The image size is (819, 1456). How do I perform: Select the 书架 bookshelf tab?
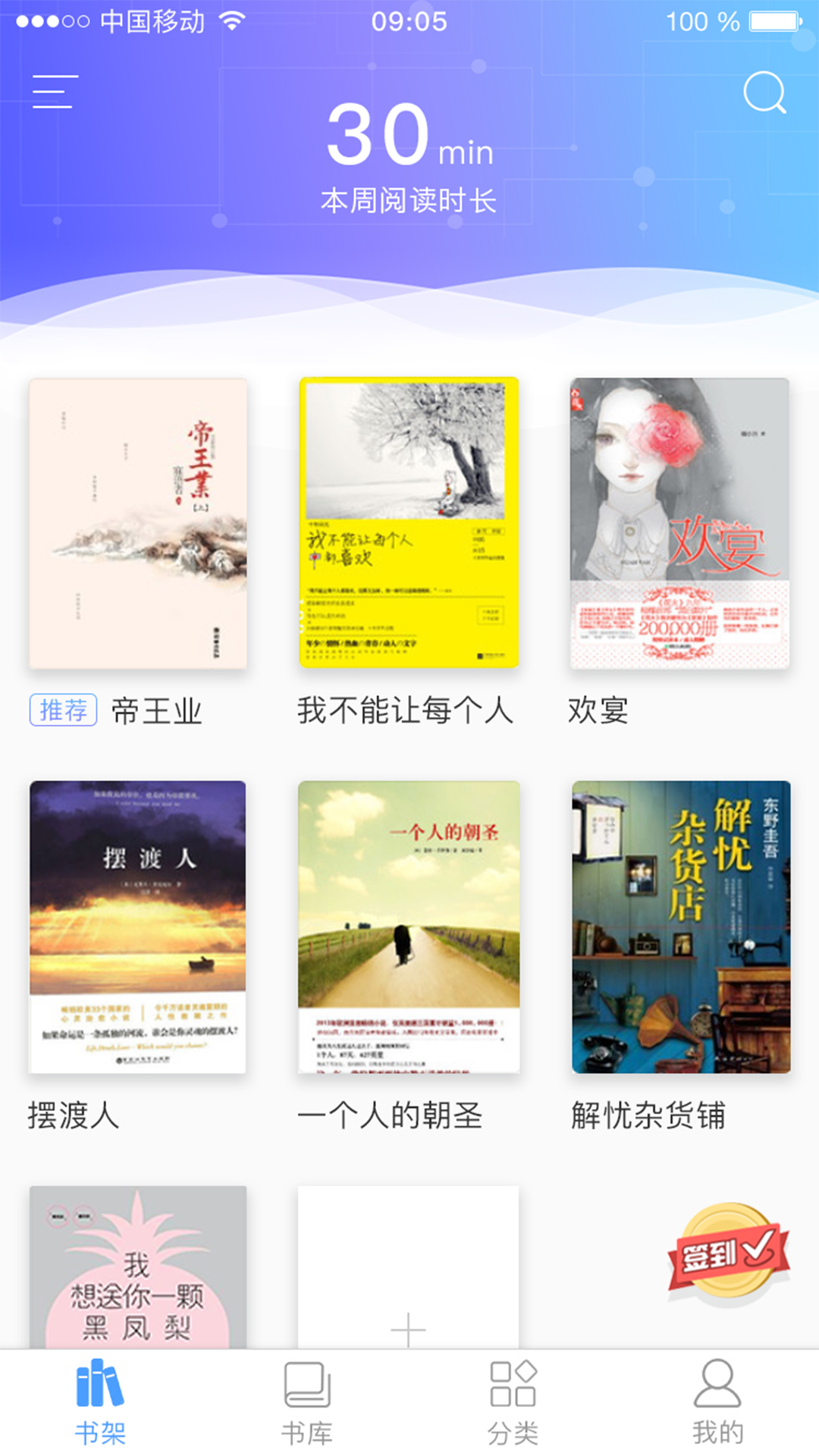pyautogui.click(x=100, y=1403)
